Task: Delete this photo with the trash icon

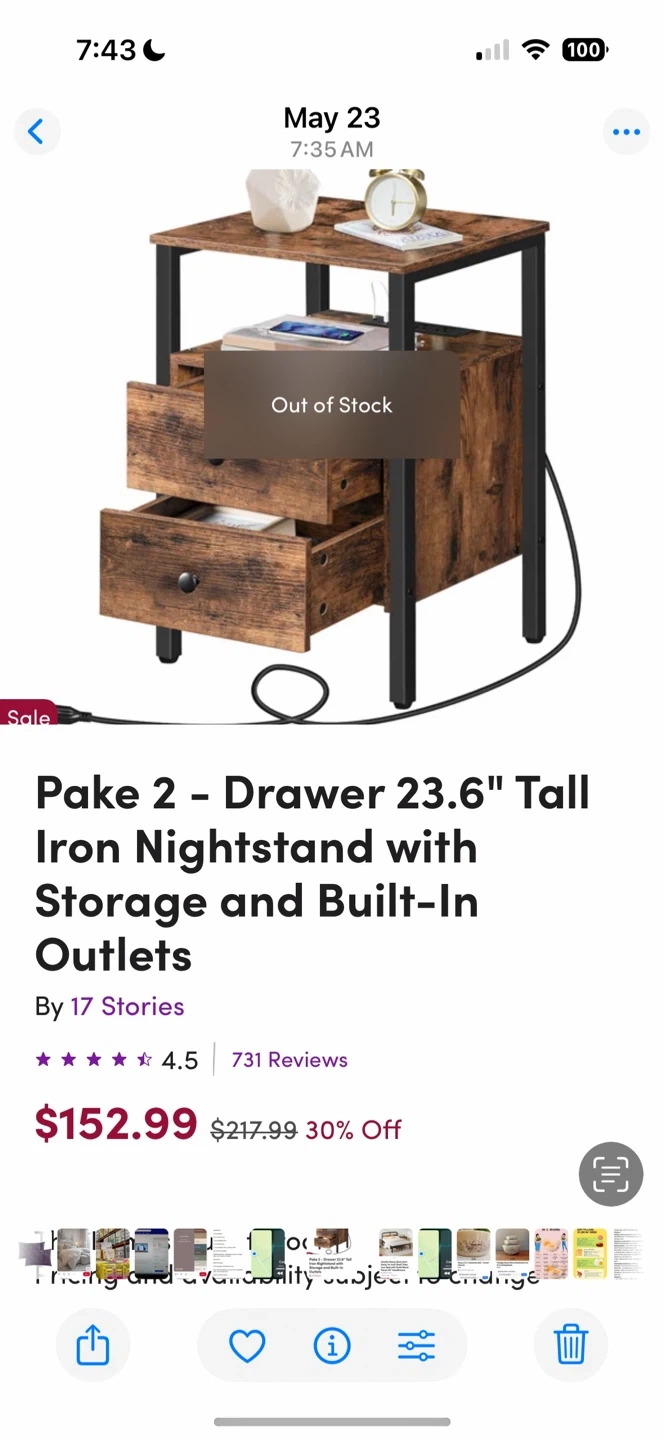Action: (571, 1346)
